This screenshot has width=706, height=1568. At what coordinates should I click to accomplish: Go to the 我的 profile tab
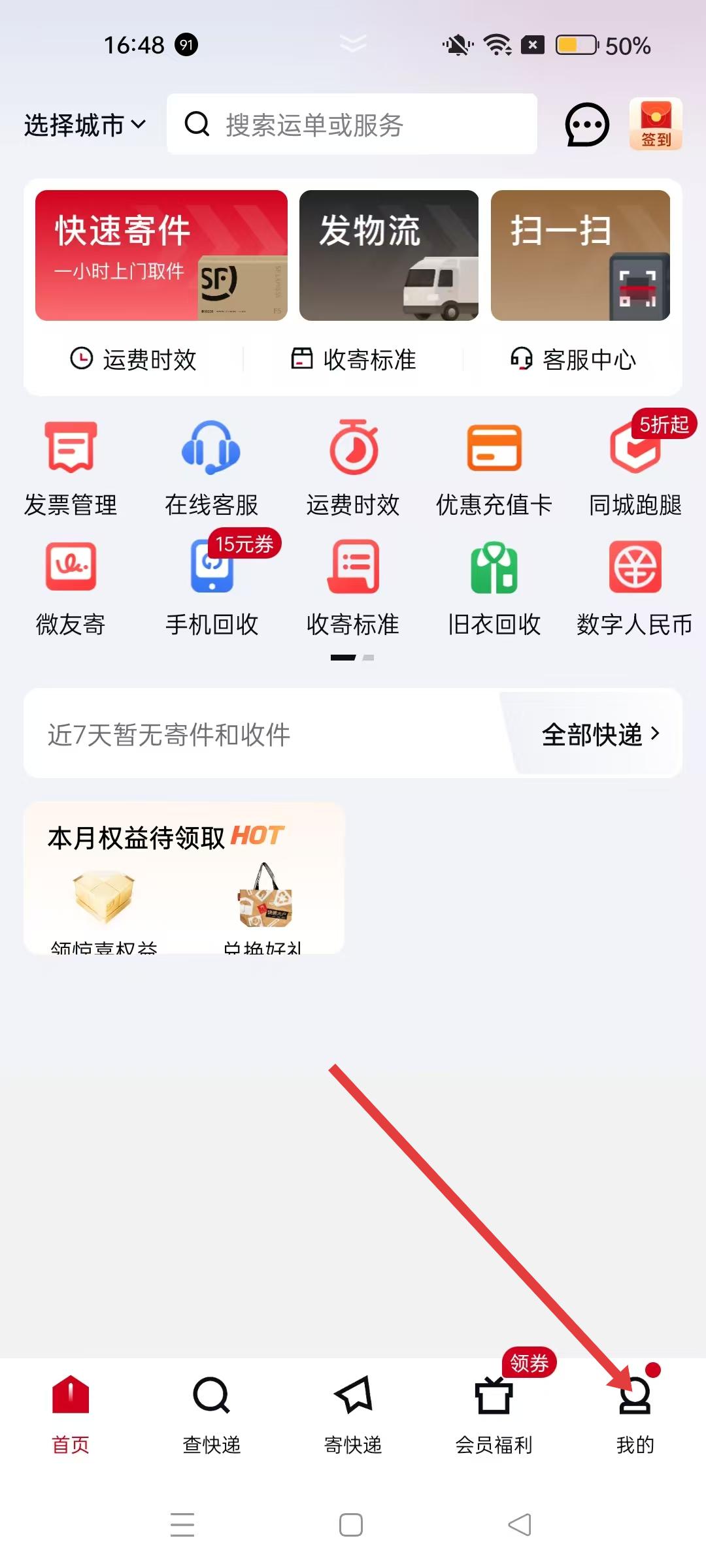tap(635, 1414)
